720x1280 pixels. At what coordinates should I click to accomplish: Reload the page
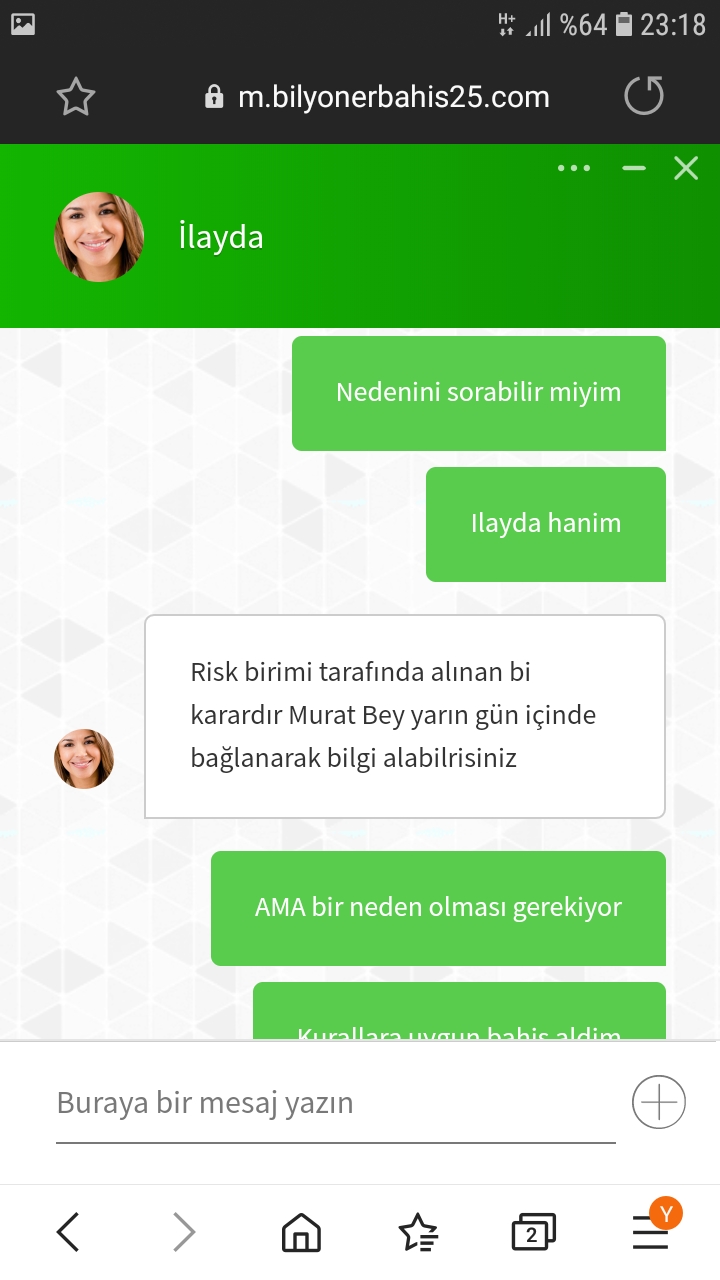pos(644,96)
